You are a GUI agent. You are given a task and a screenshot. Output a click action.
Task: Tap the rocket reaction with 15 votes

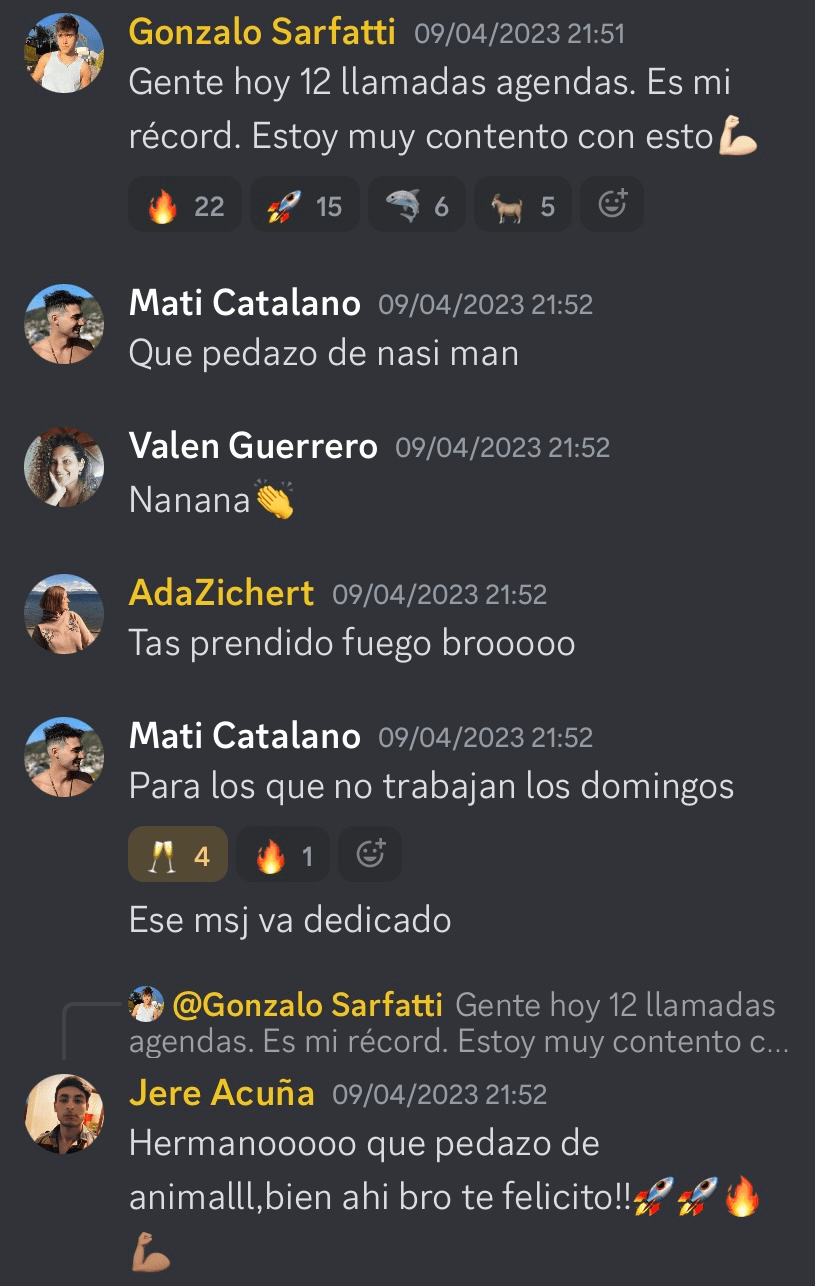pos(304,205)
